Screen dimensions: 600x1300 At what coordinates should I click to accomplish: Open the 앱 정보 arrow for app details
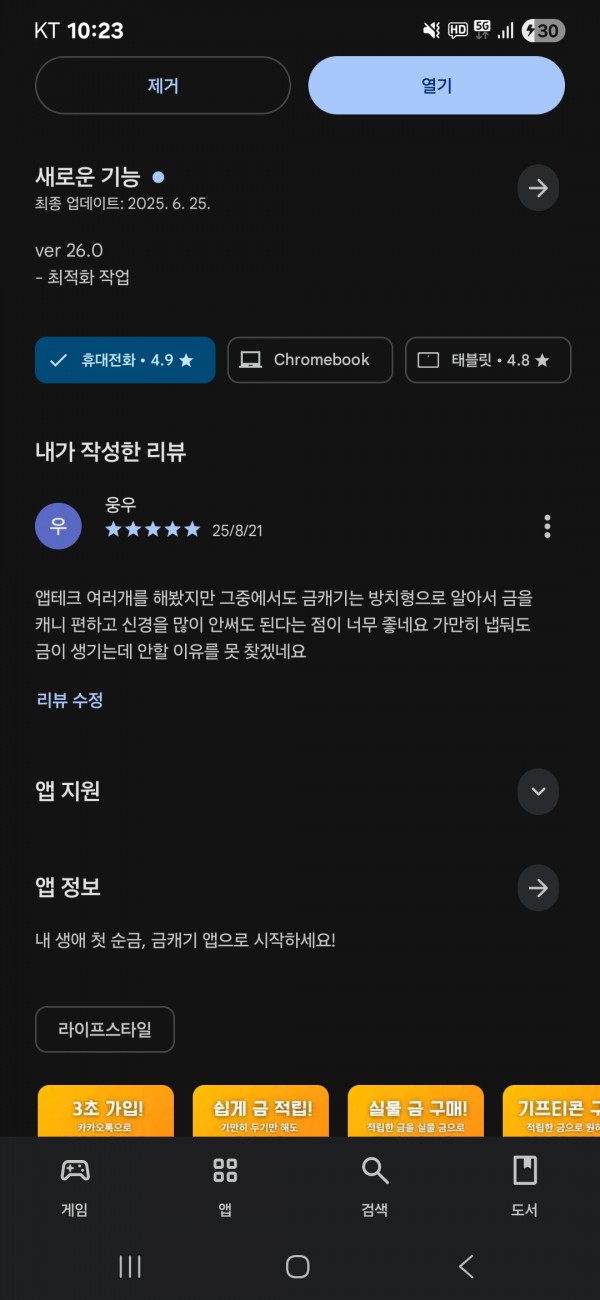coord(538,888)
